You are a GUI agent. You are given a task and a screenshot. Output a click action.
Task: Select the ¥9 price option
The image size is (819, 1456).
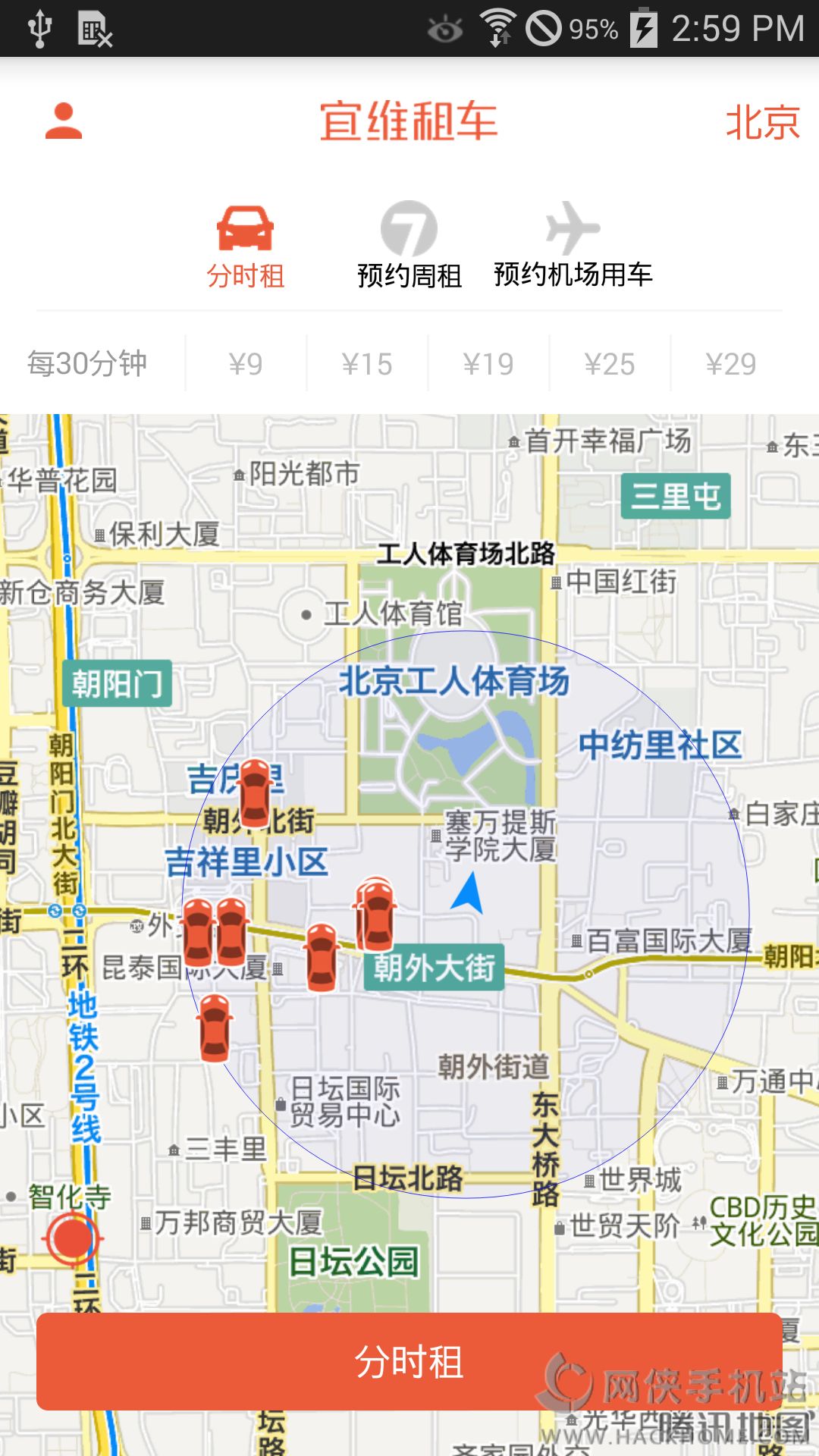coord(246,364)
